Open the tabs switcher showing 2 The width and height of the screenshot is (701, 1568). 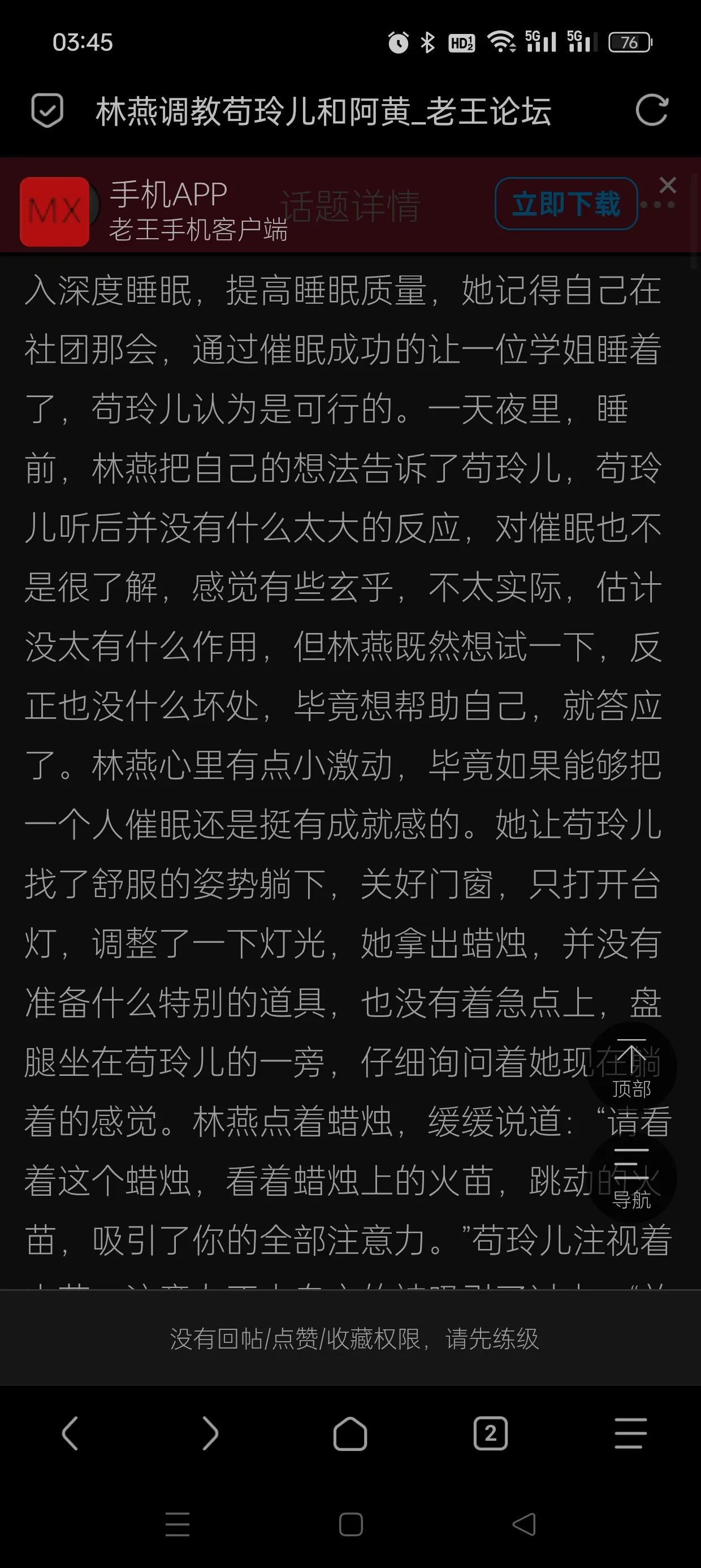click(491, 1433)
